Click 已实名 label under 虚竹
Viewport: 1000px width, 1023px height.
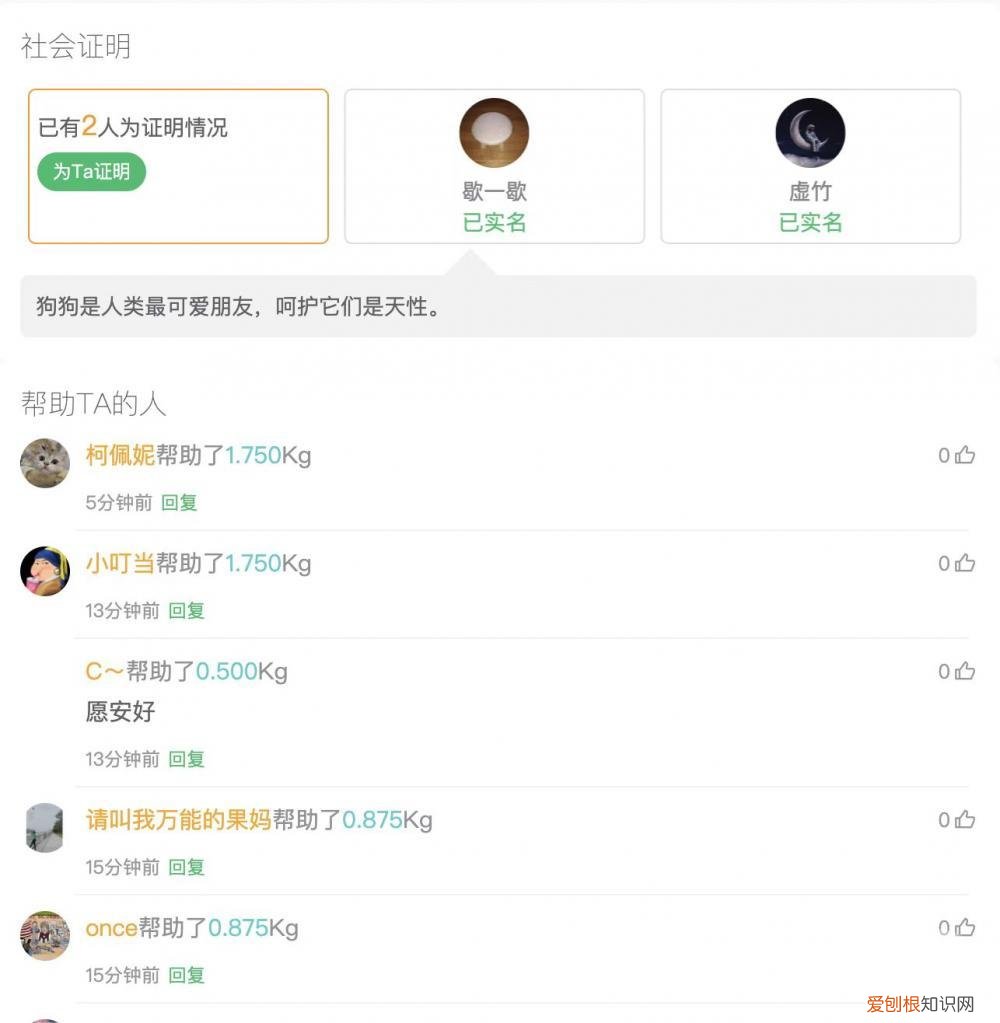[x=810, y=224]
